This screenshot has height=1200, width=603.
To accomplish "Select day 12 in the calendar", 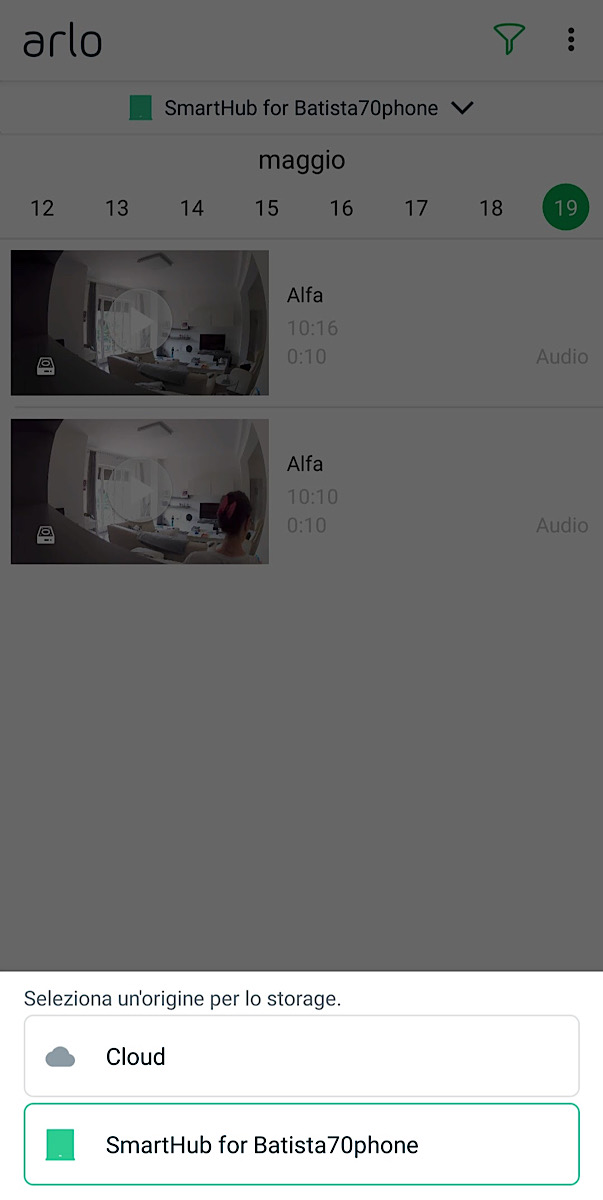I will click(42, 208).
